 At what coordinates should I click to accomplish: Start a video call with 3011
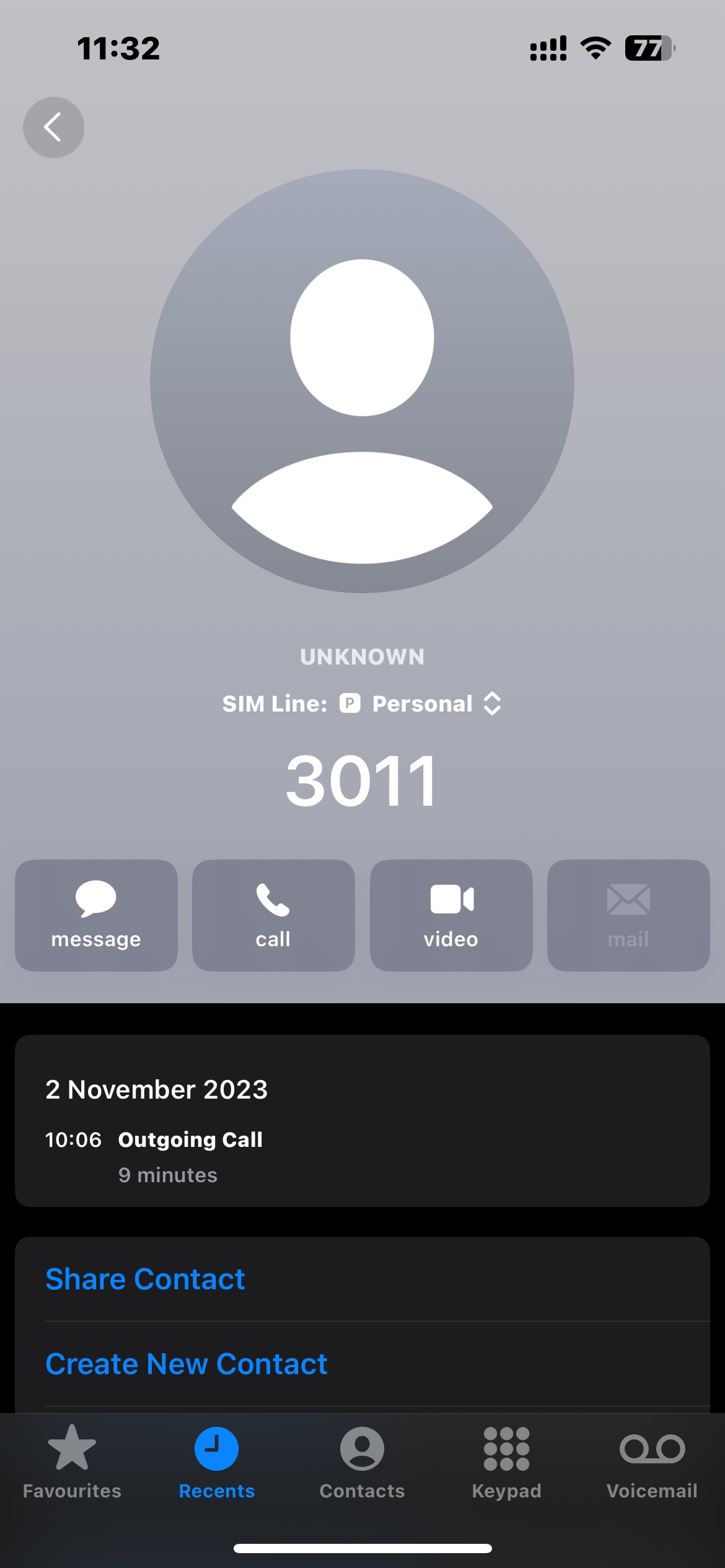[x=451, y=915]
